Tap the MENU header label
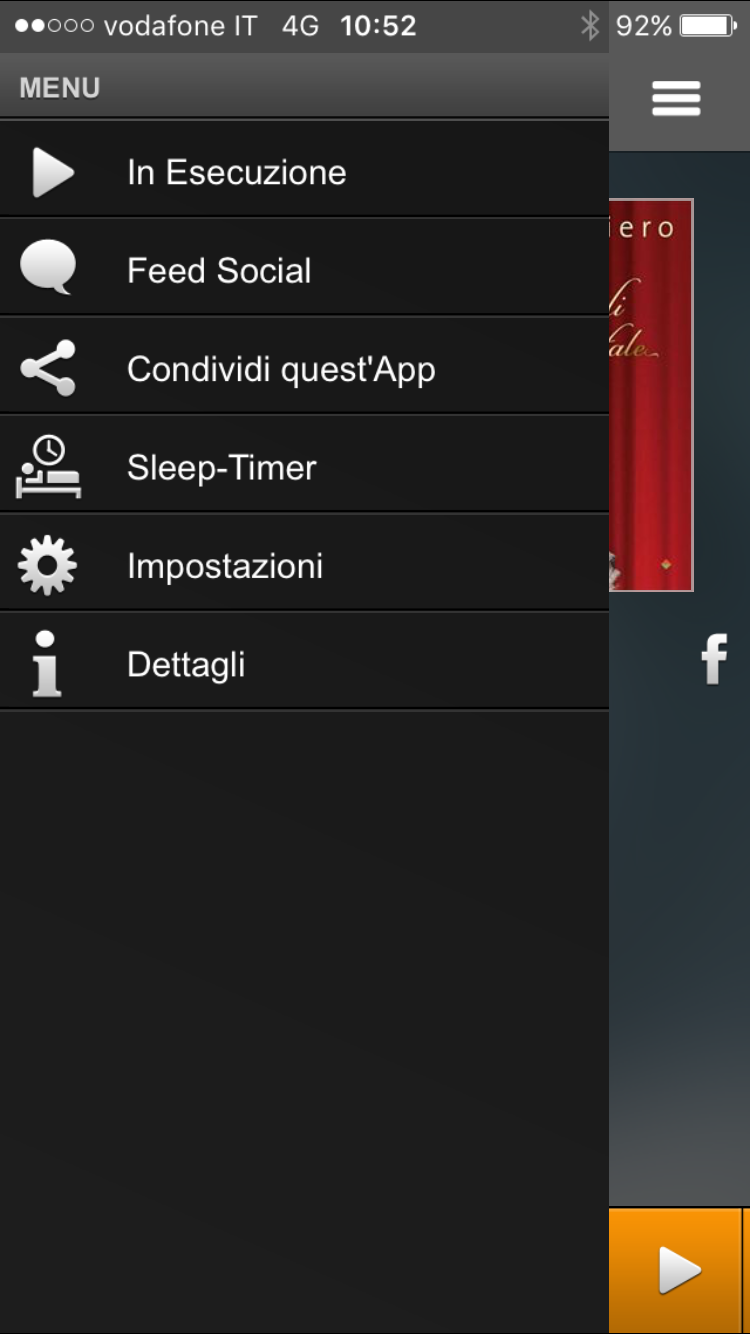This screenshot has height=1334, width=750. [57, 87]
